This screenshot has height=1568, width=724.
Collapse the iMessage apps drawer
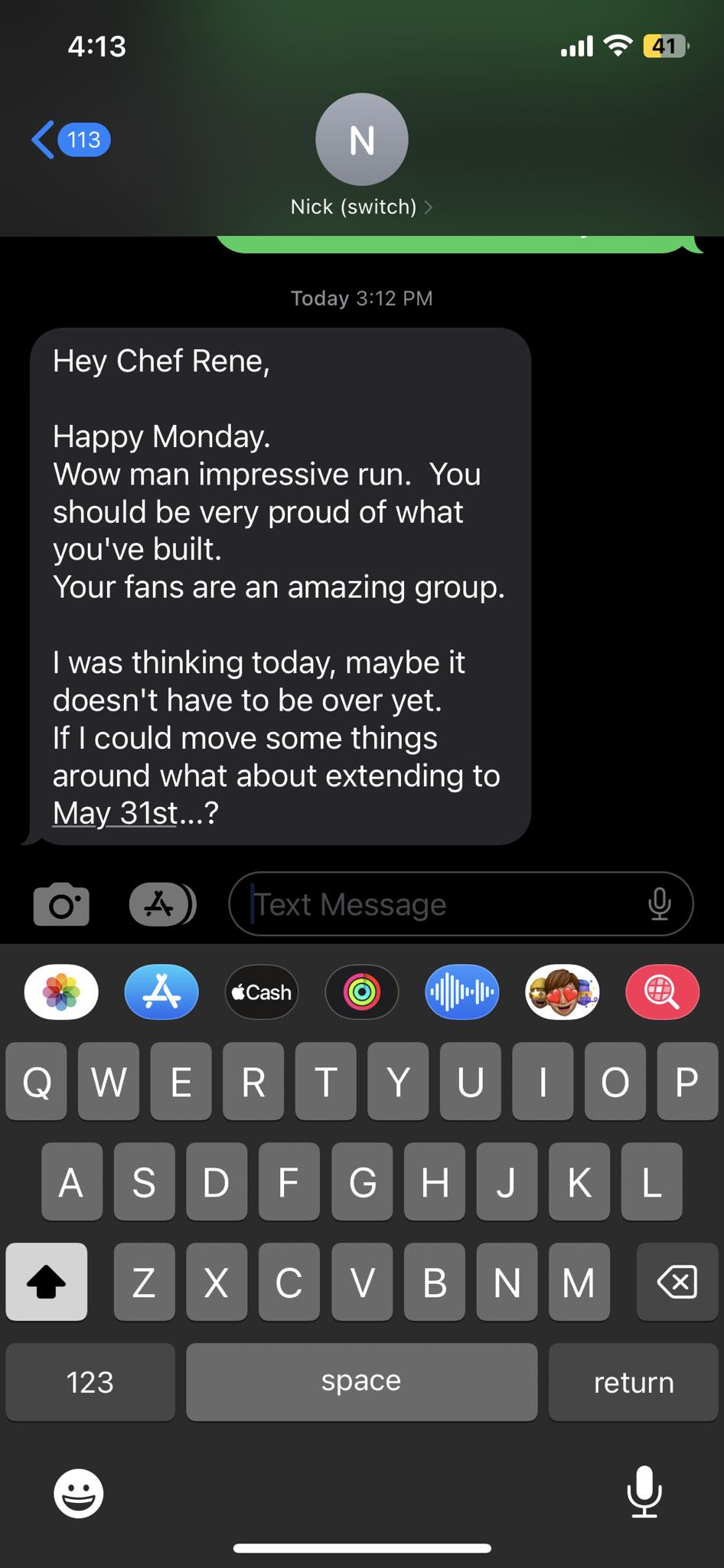(x=162, y=904)
